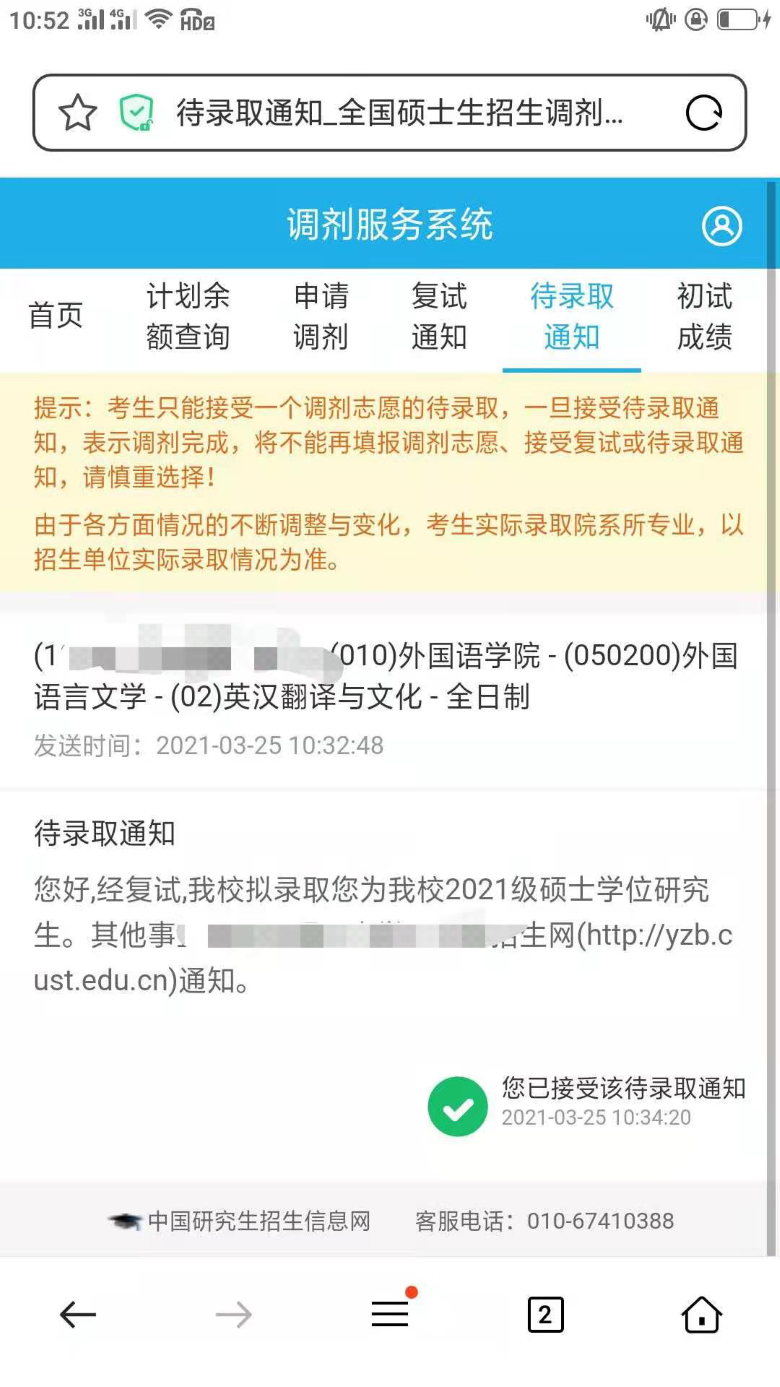Screen dimensions: 780x1387
Task: View the two open browser tabs
Action: [545, 1315]
